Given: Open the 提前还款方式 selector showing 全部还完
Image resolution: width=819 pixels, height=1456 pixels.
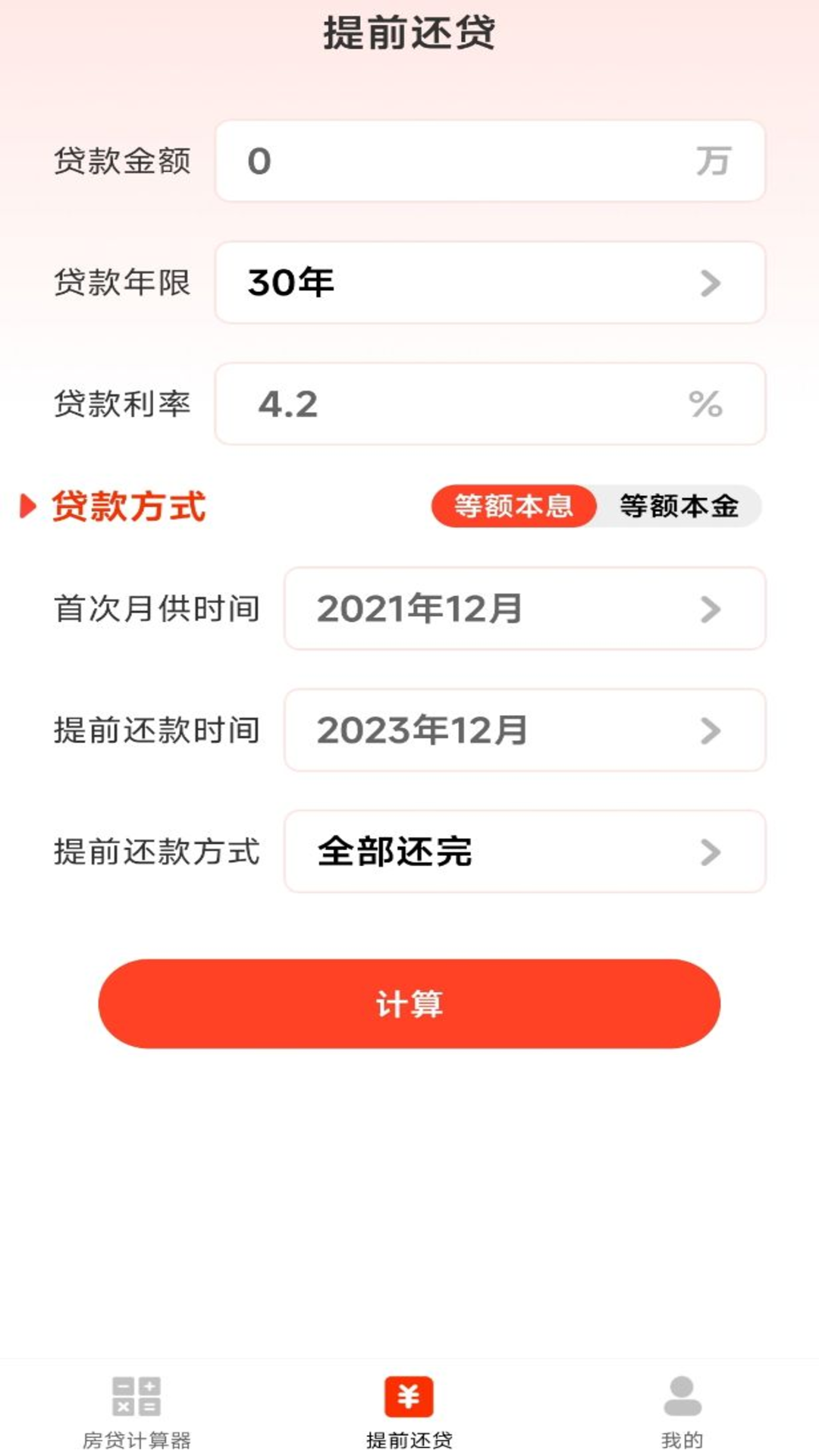Looking at the screenshot, I should click(526, 851).
